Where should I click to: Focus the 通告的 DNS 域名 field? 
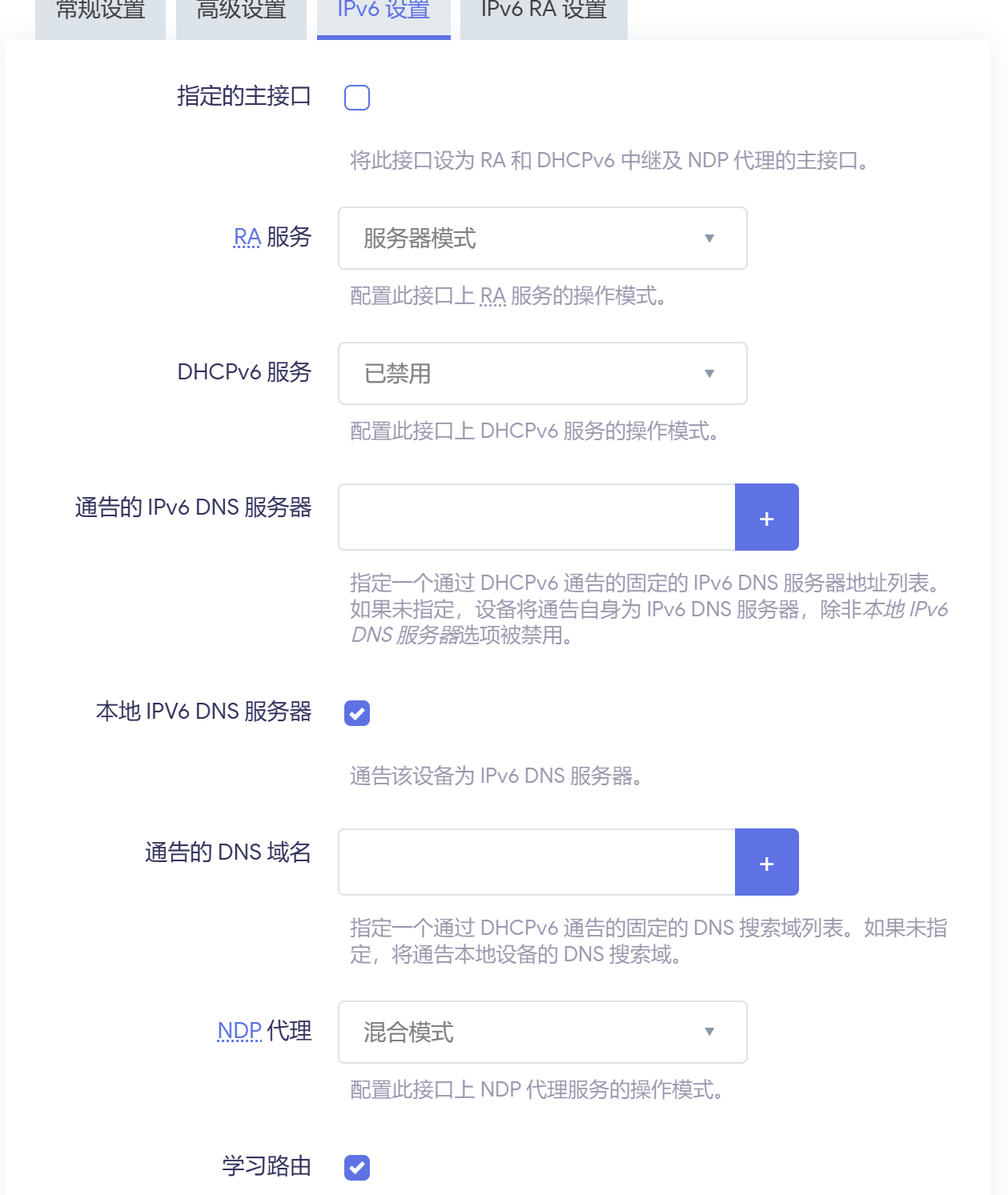(x=536, y=862)
